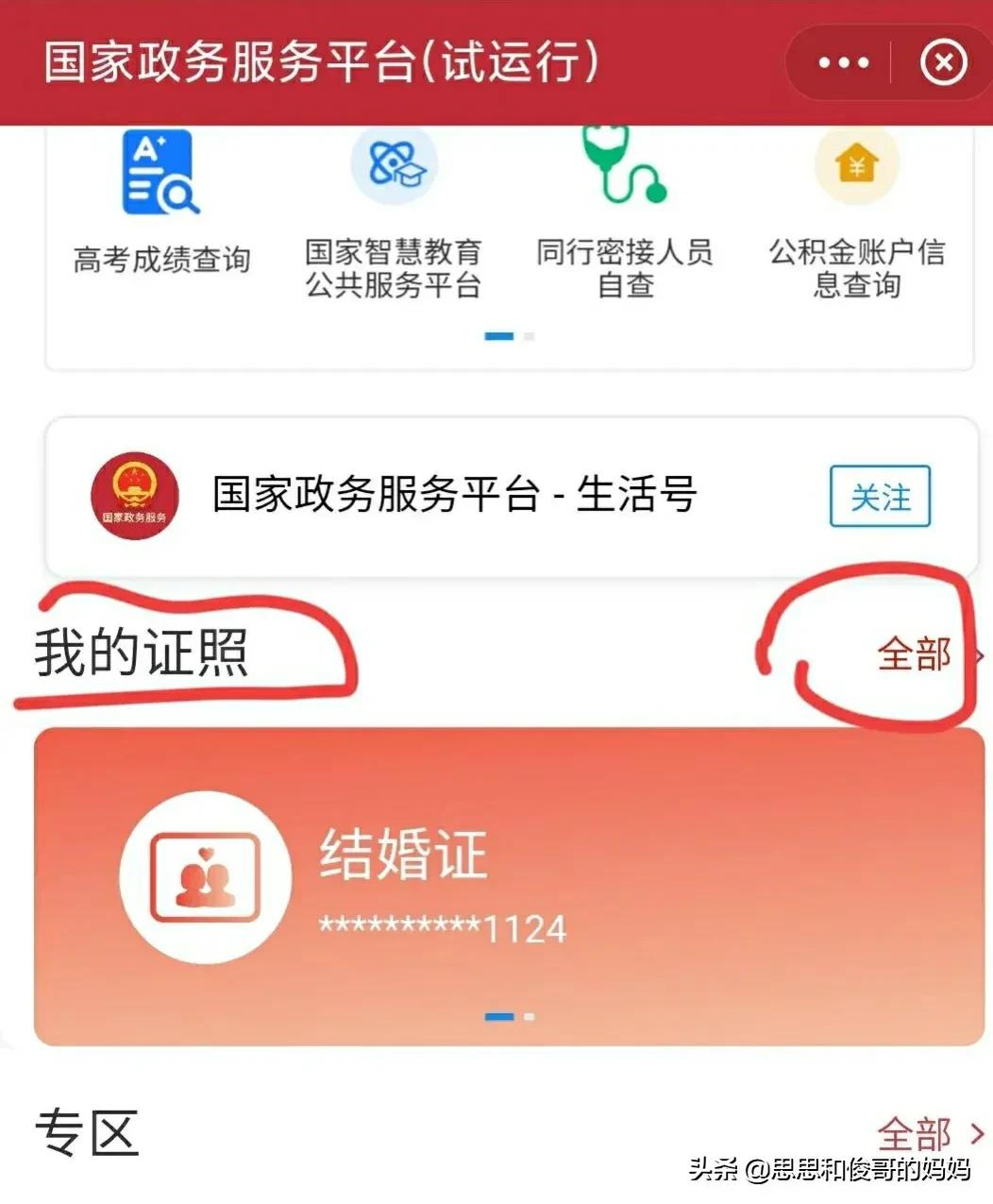Follow 国家政务服务平台 生活号 with 关注
The height and width of the screenshot is (1204, 993).
880,497
